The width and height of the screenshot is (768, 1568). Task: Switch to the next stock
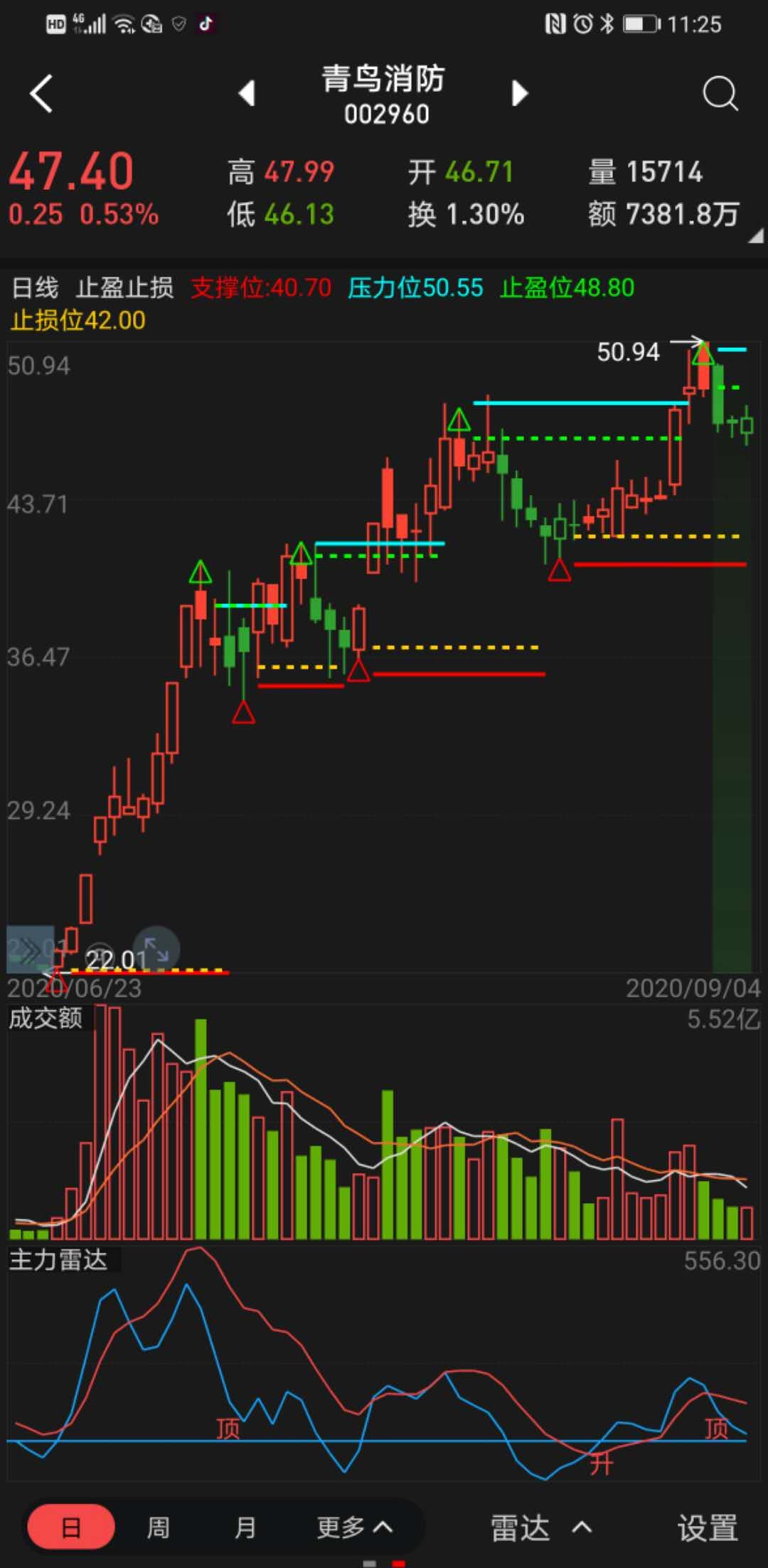[x=521, y=93]
